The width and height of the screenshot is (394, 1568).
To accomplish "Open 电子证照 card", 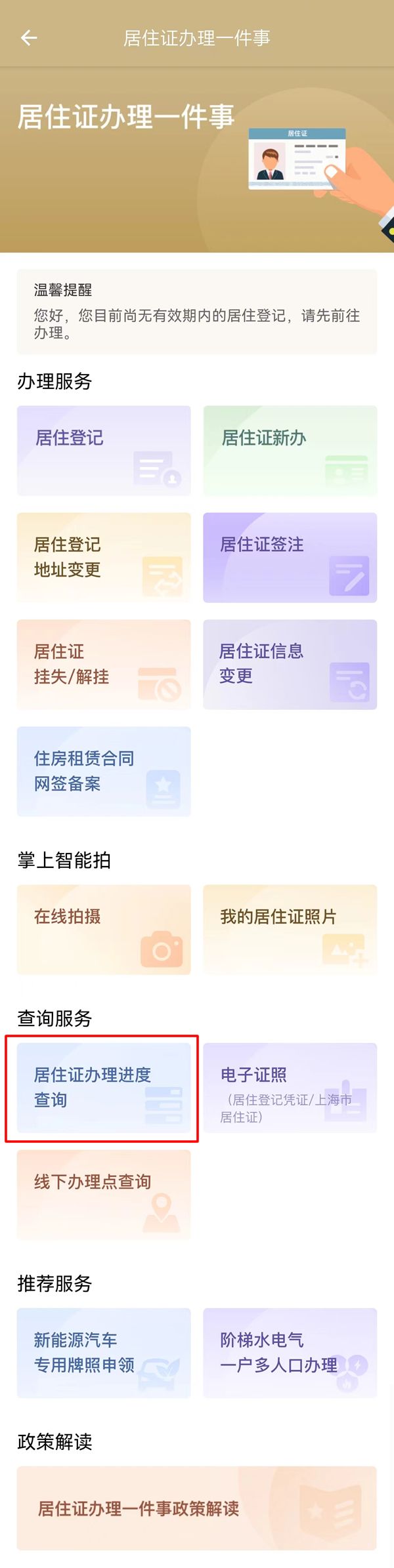I will (290, 1087).
